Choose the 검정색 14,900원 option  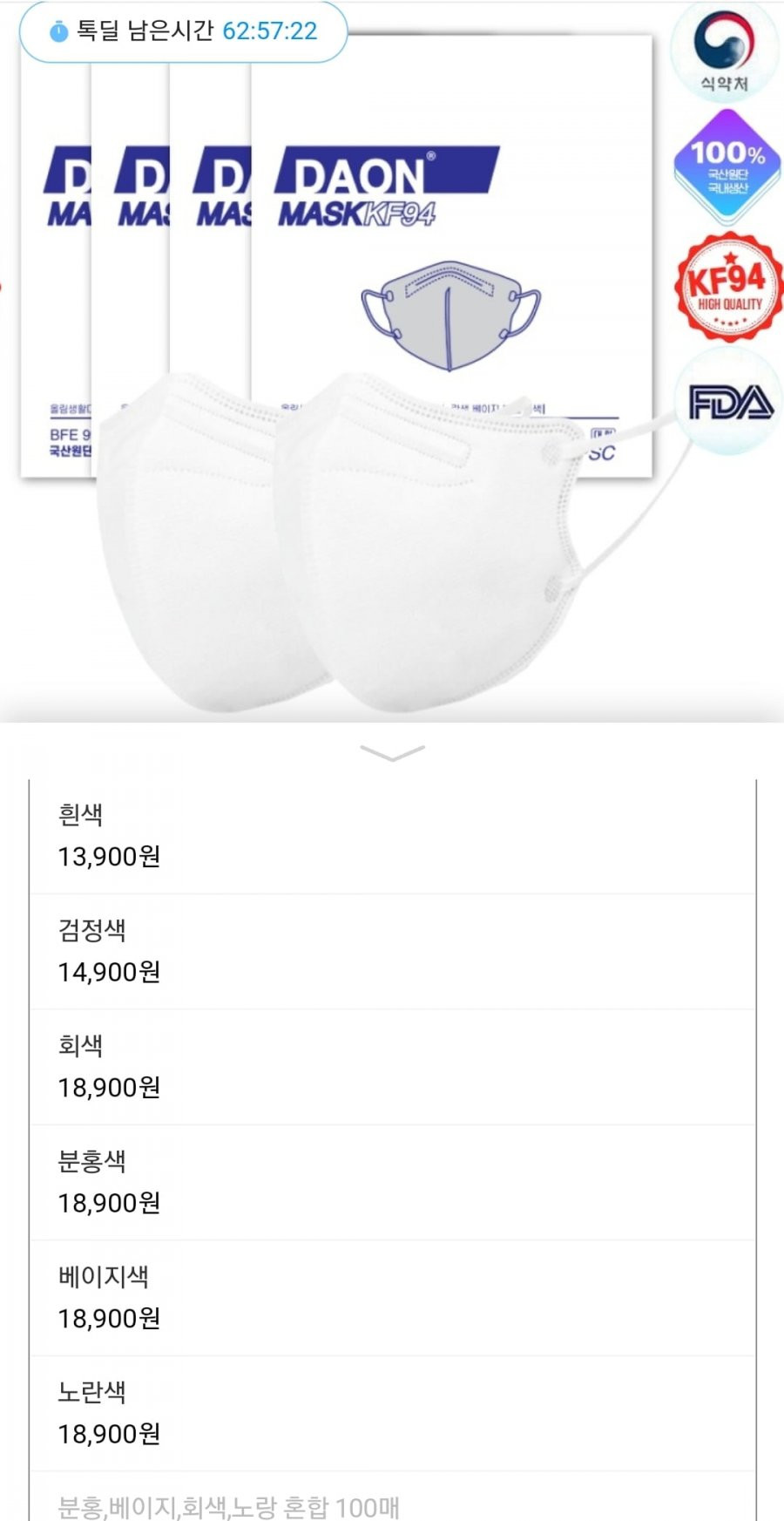pos(393,952)
